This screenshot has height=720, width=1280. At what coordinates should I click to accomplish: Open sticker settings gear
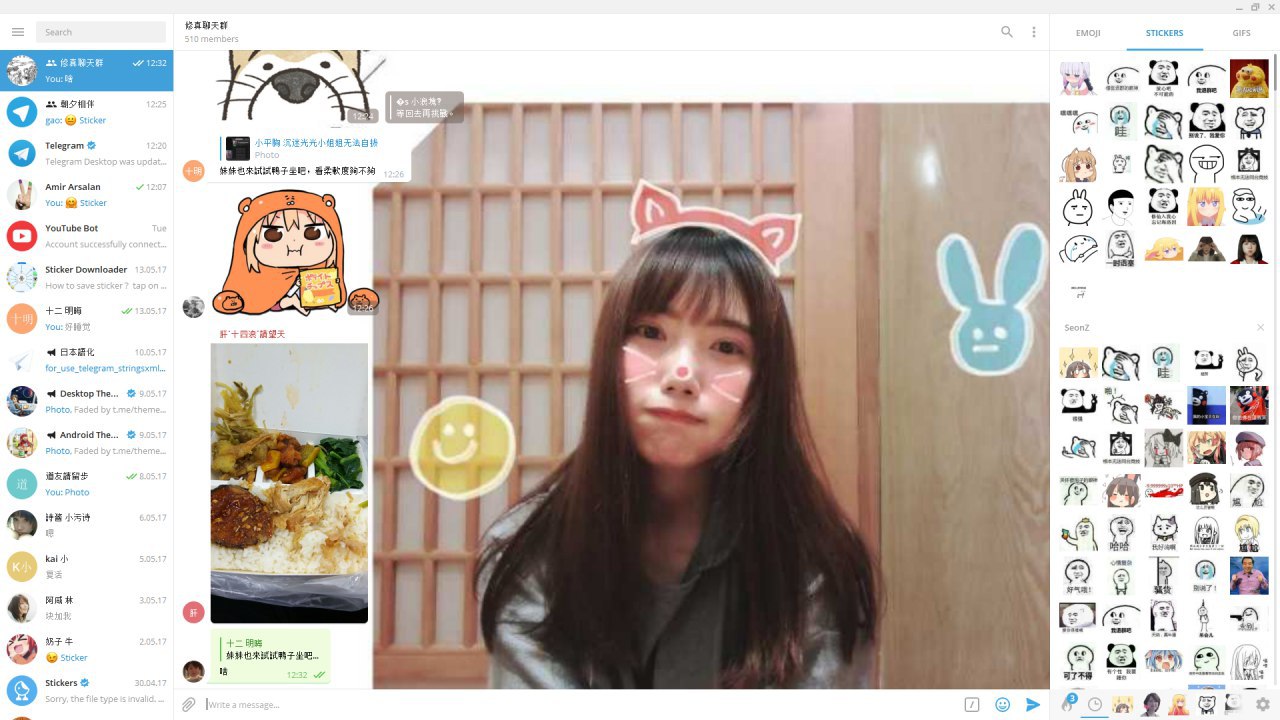pyautogui.click(x=1263, y=705)
